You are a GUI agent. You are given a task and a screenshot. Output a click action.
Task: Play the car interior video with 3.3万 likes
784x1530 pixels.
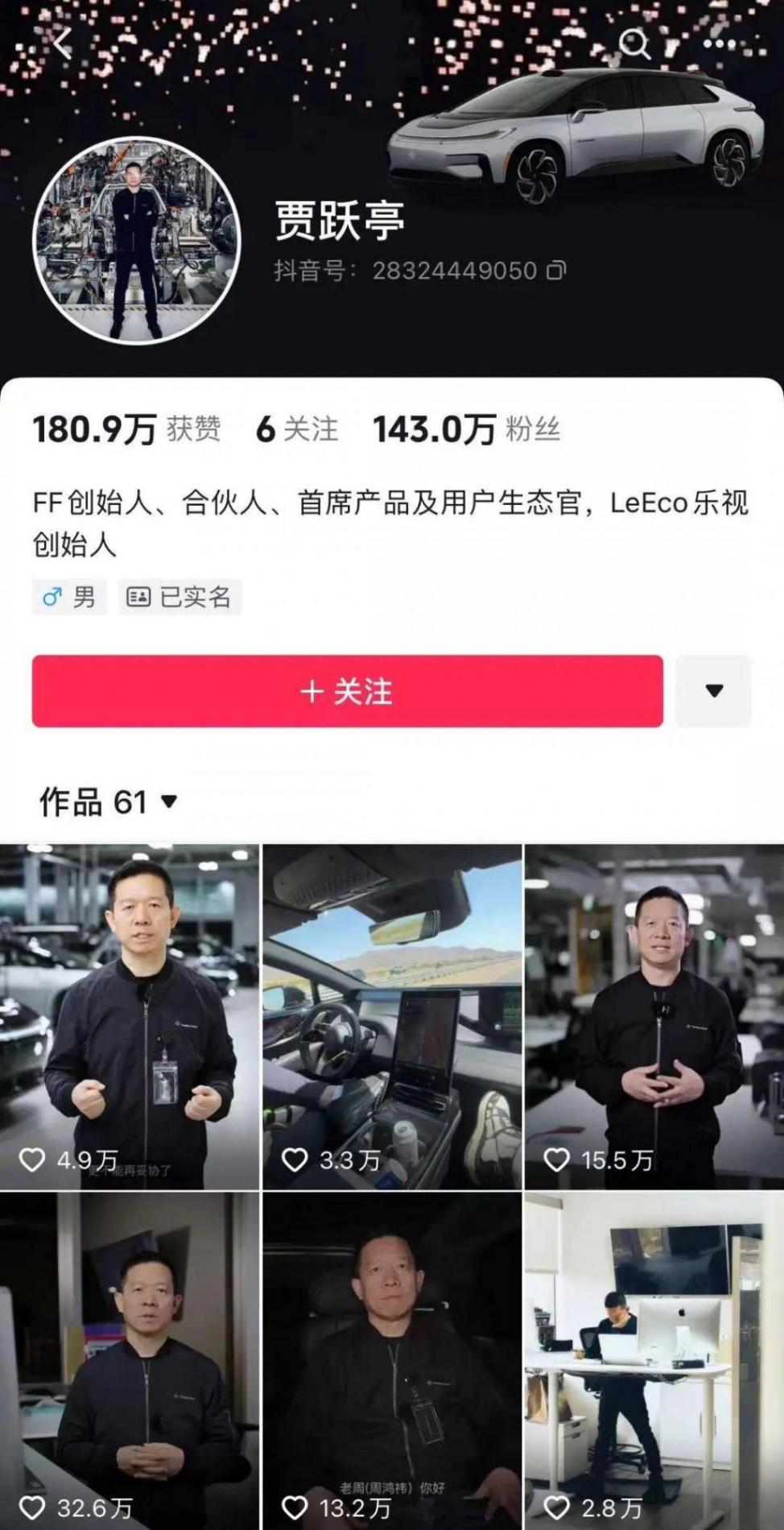pyautogui.click(x=392, y=1016)
